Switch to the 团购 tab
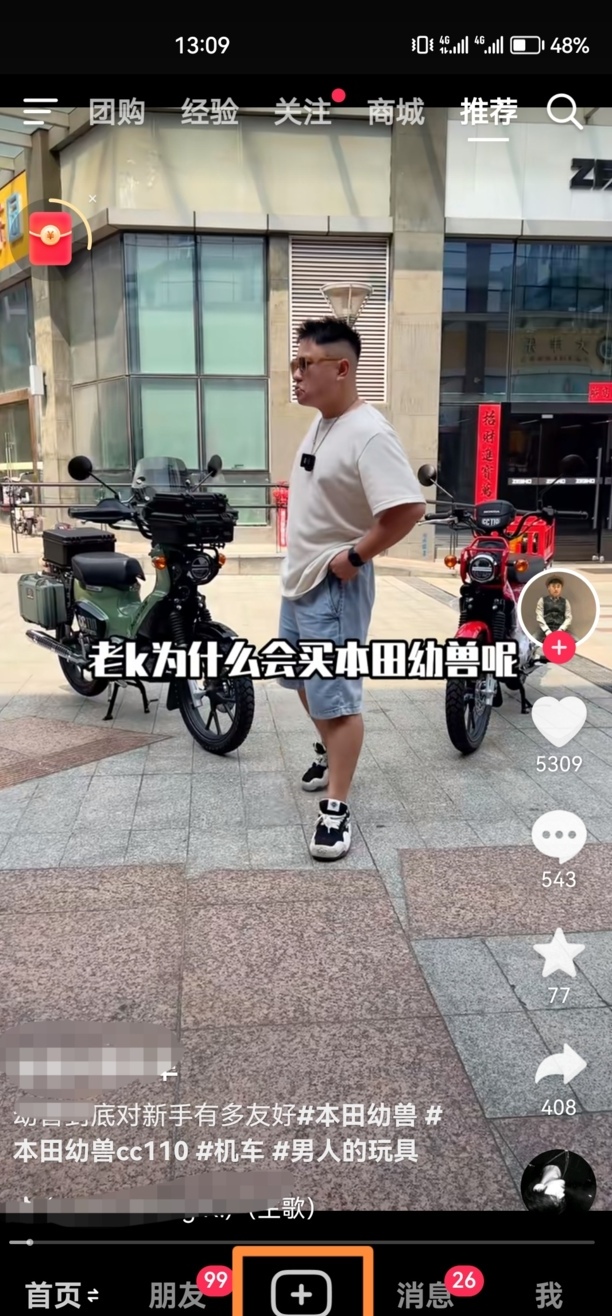 [x=117, y=112]
